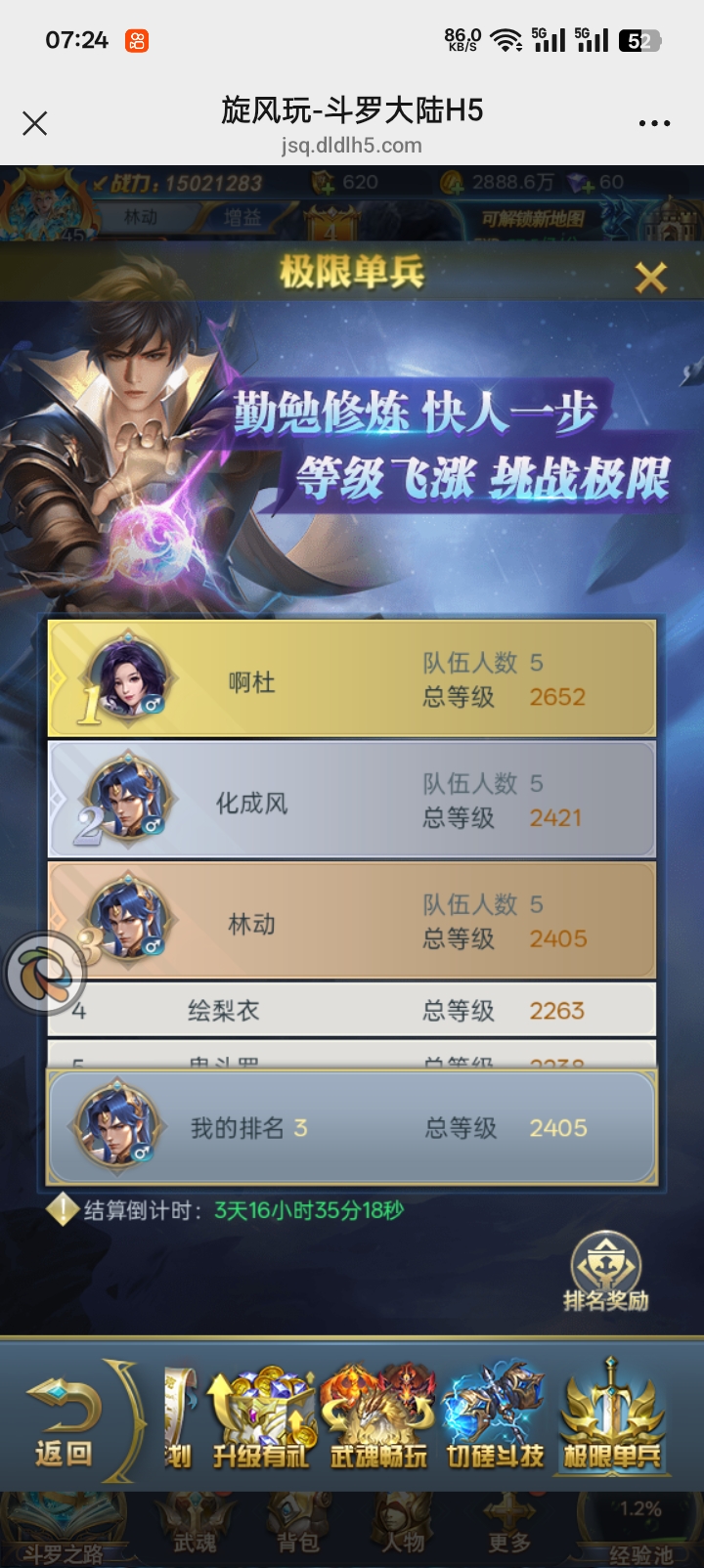Open 排名奖励 ranking rewards

[x=605, y=1271]
